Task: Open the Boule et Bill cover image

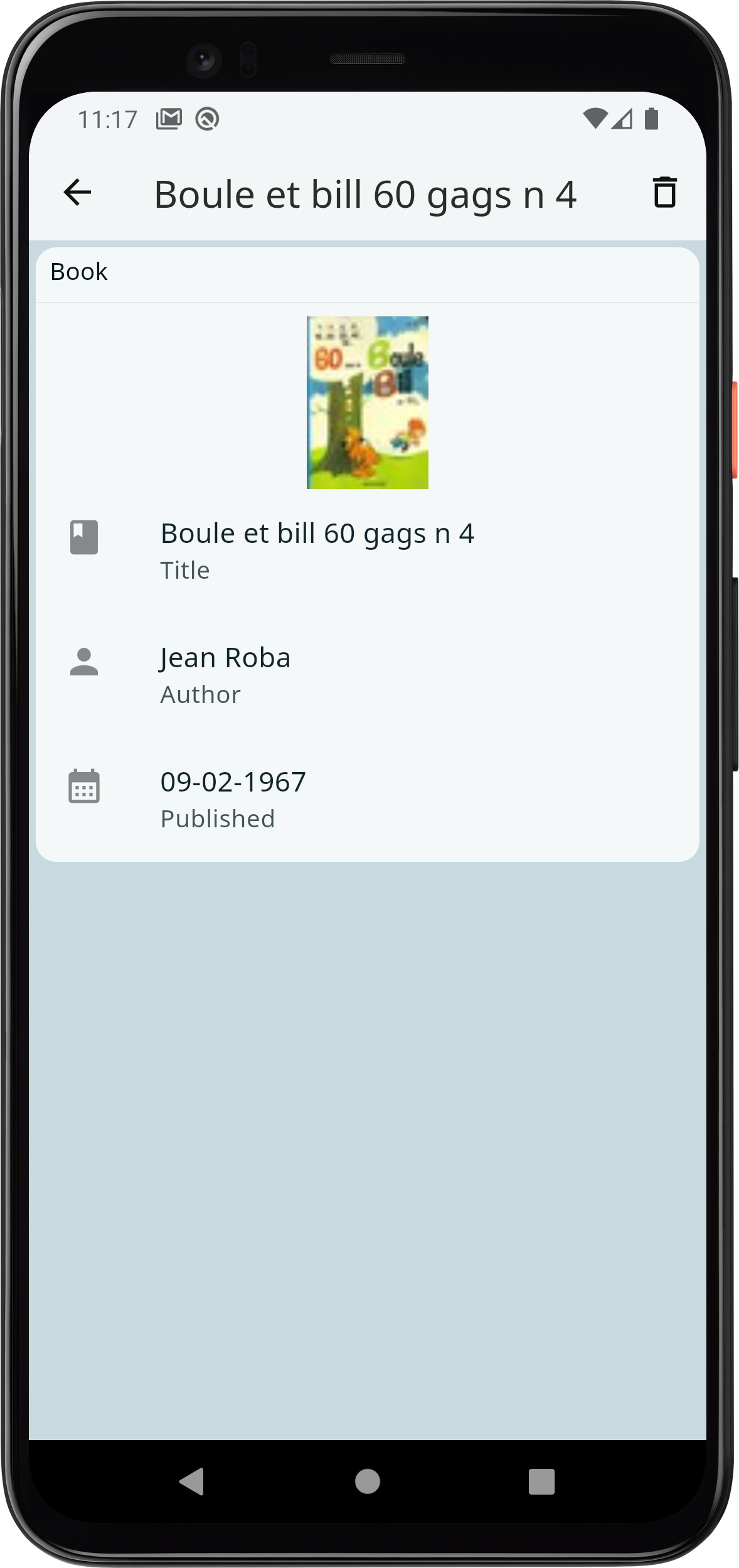Action: click(x=368, y=402)
